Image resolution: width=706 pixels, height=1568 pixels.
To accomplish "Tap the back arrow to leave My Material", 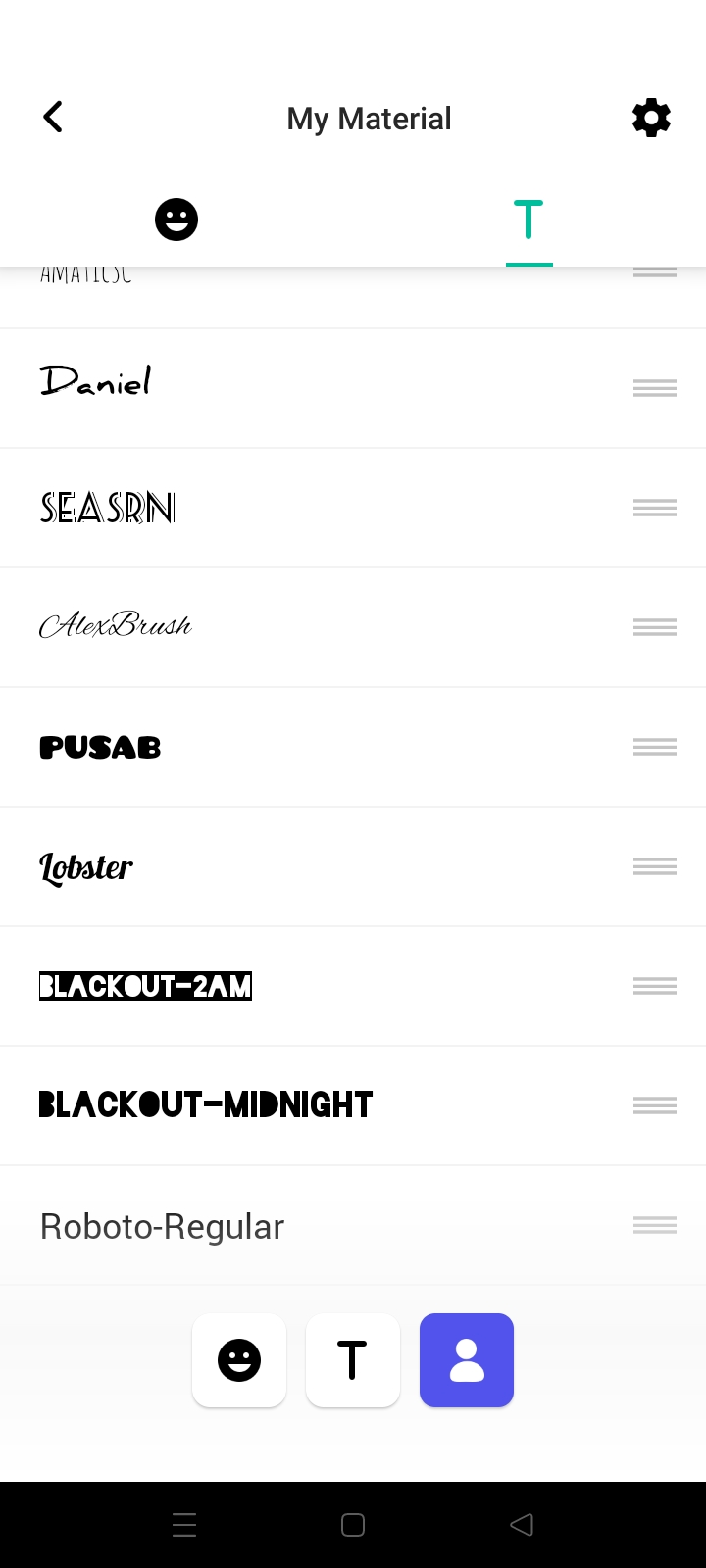I will tap(52, 116).
